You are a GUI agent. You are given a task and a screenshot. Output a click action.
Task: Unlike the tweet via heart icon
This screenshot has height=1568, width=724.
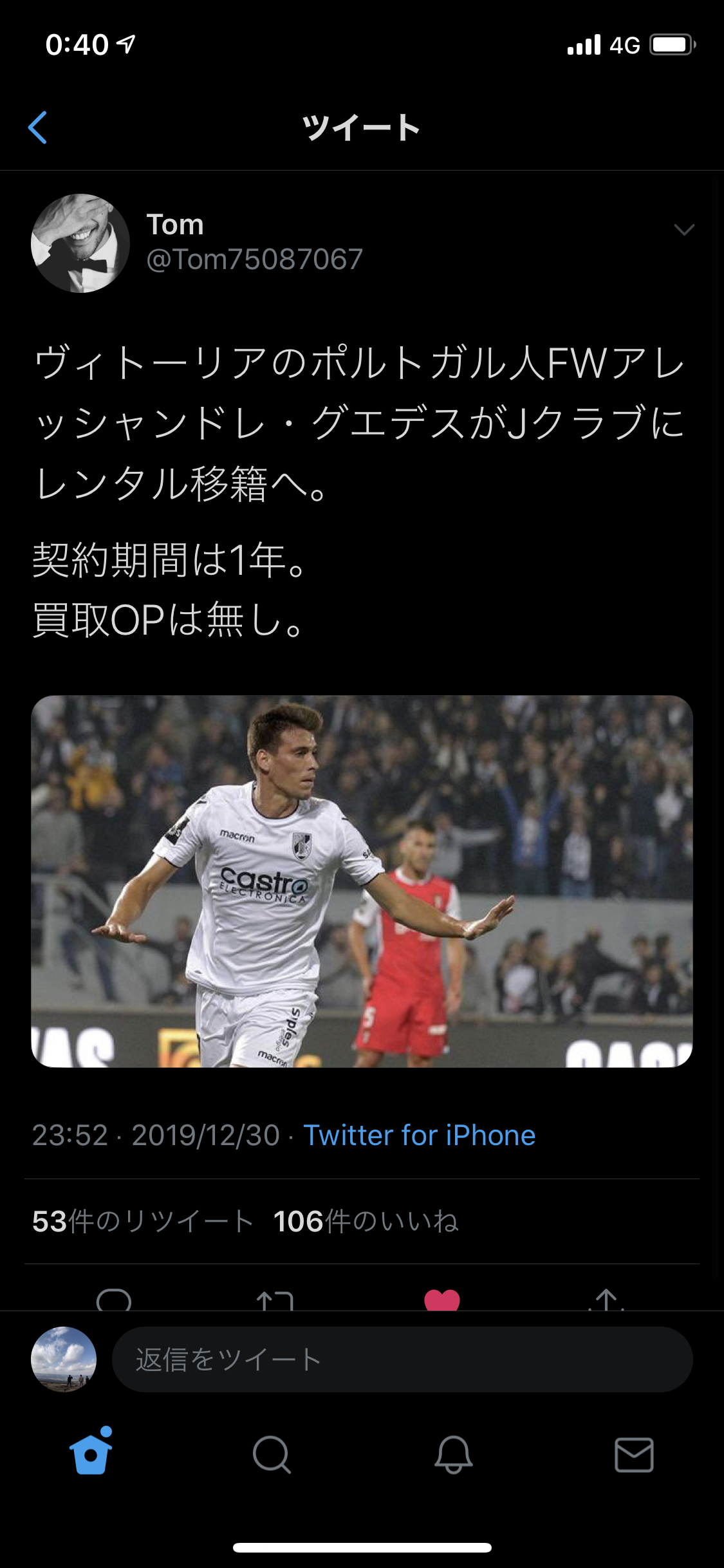coord(442,1300)
